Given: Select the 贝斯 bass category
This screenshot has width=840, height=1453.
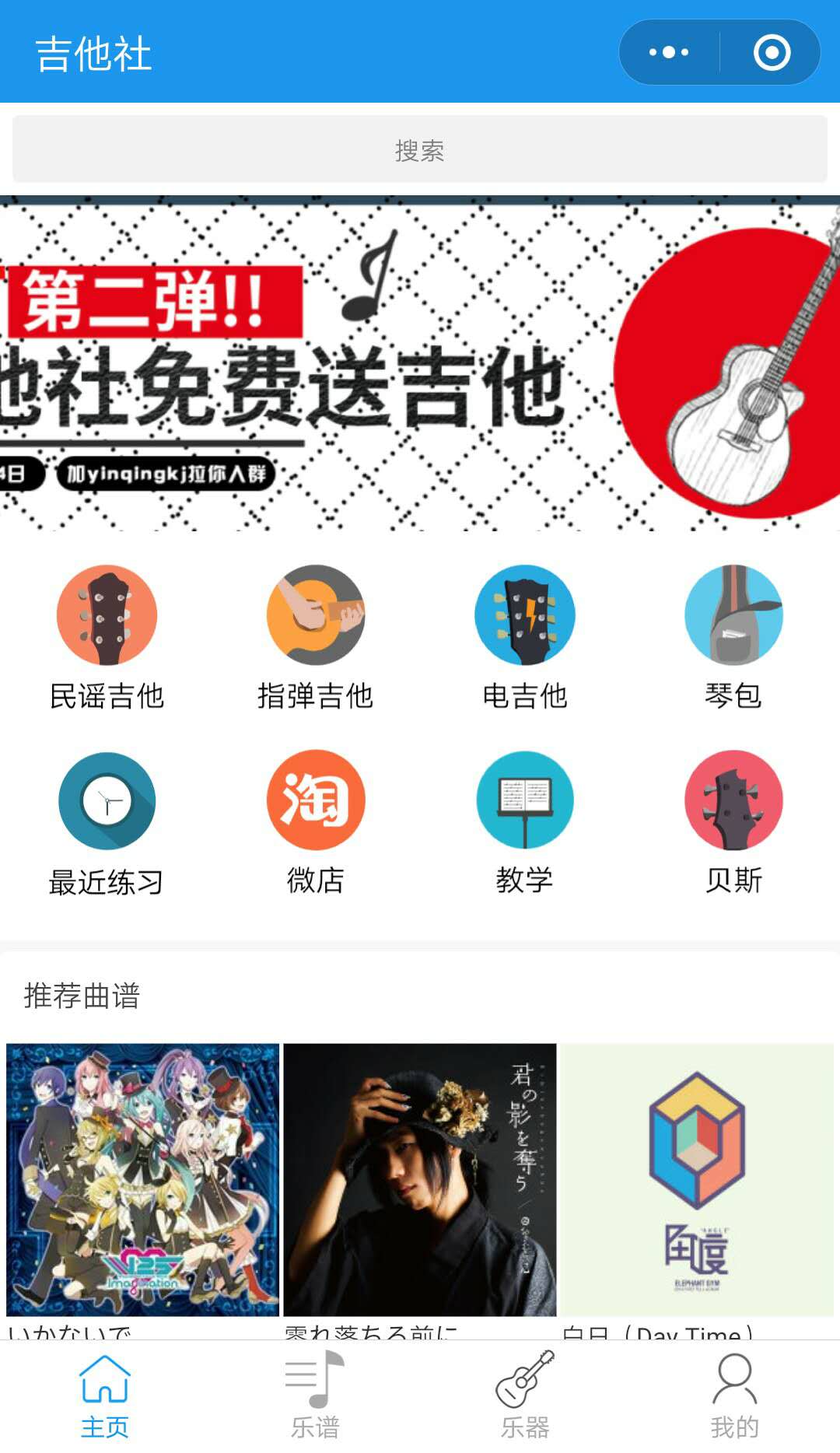Looking at the screenshot, I should (733, 821).
